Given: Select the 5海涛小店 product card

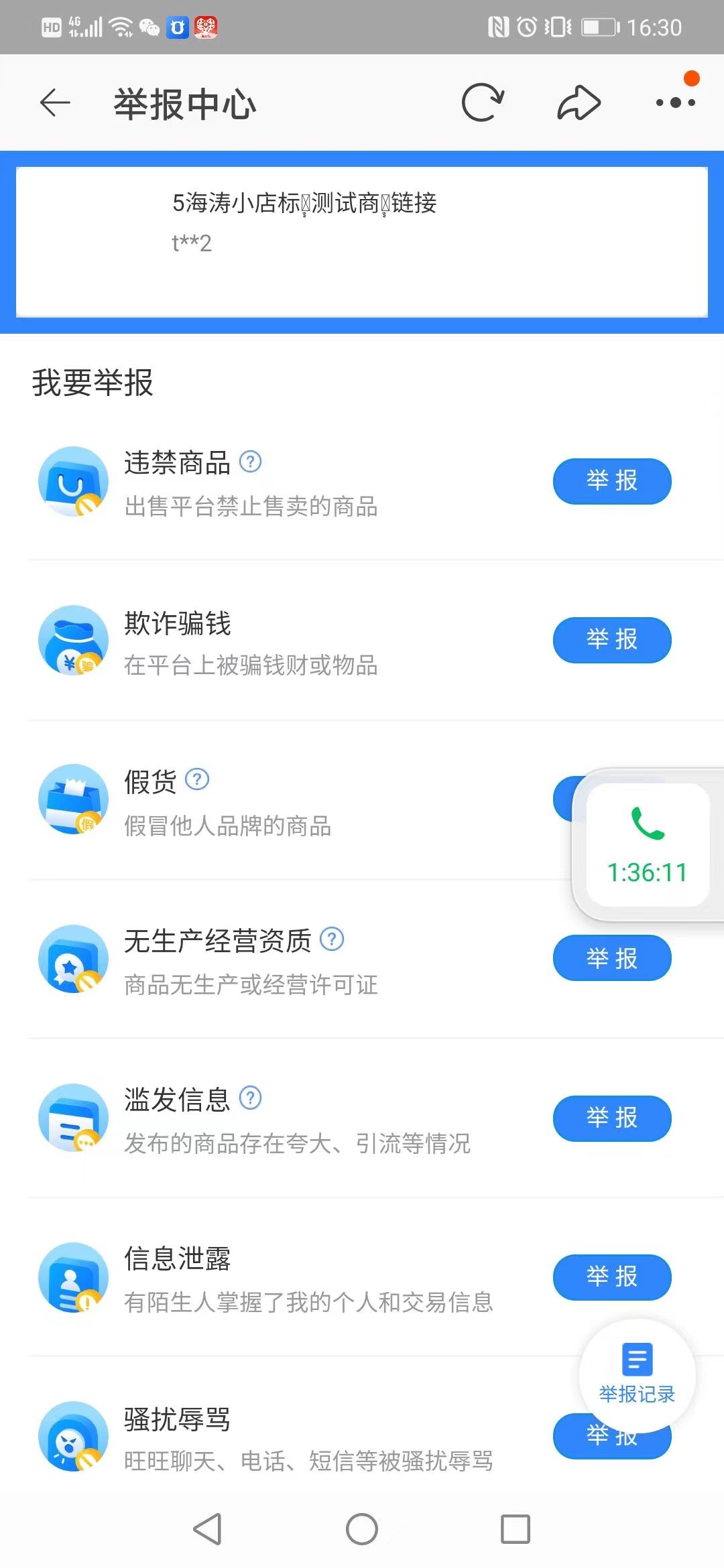Looking at the screenshot, I should click(362, 241).
